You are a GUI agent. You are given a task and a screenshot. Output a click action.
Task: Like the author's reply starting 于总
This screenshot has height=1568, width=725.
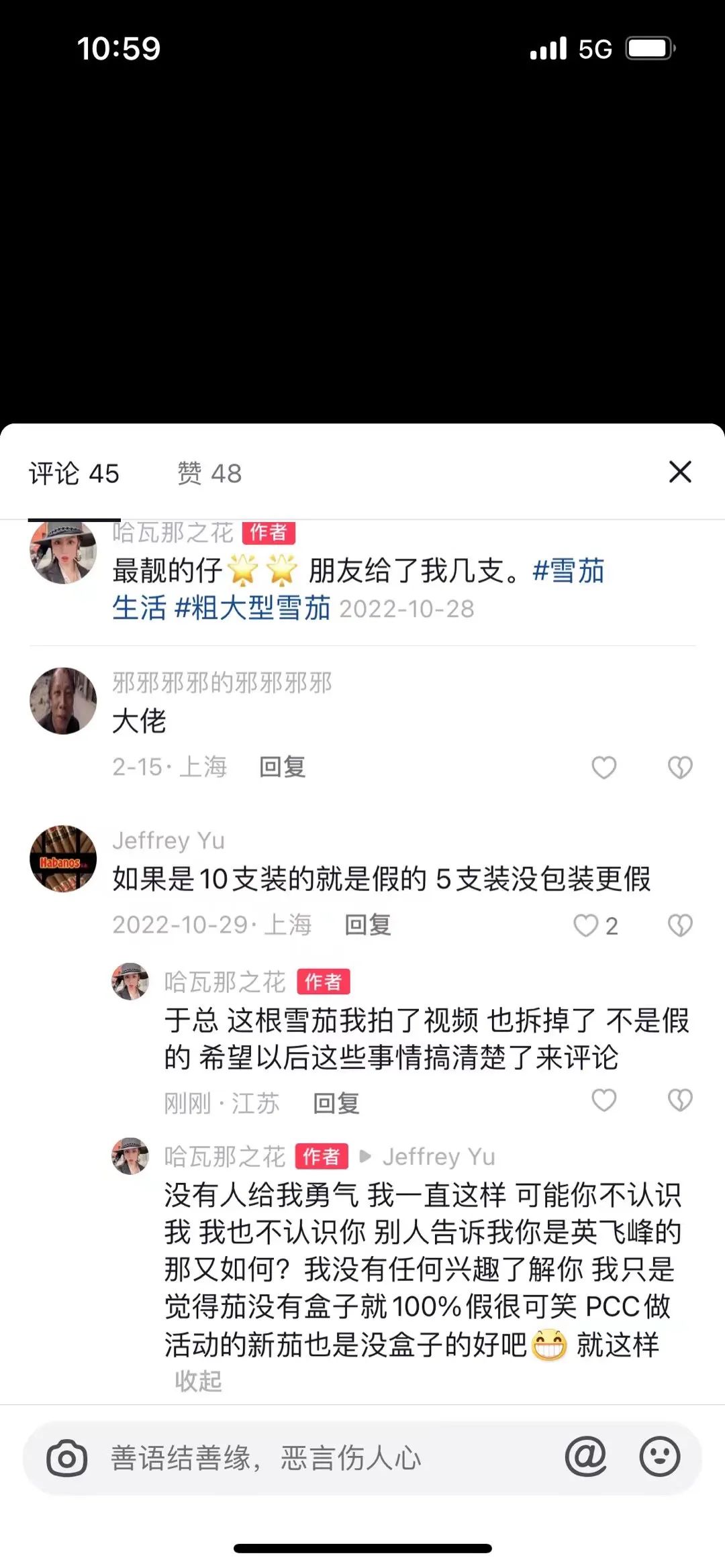tap(603, 1100)
